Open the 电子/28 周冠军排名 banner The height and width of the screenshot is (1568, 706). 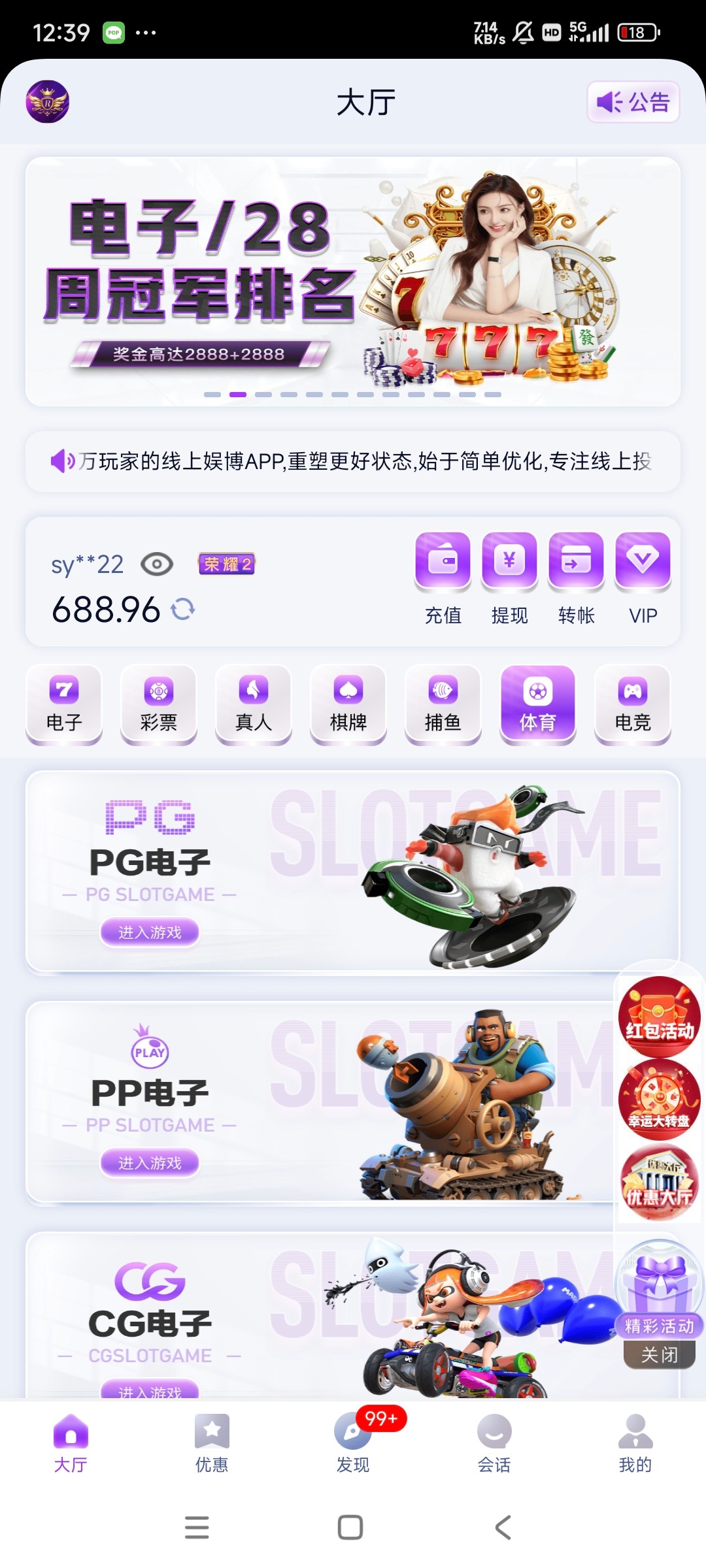353,281
